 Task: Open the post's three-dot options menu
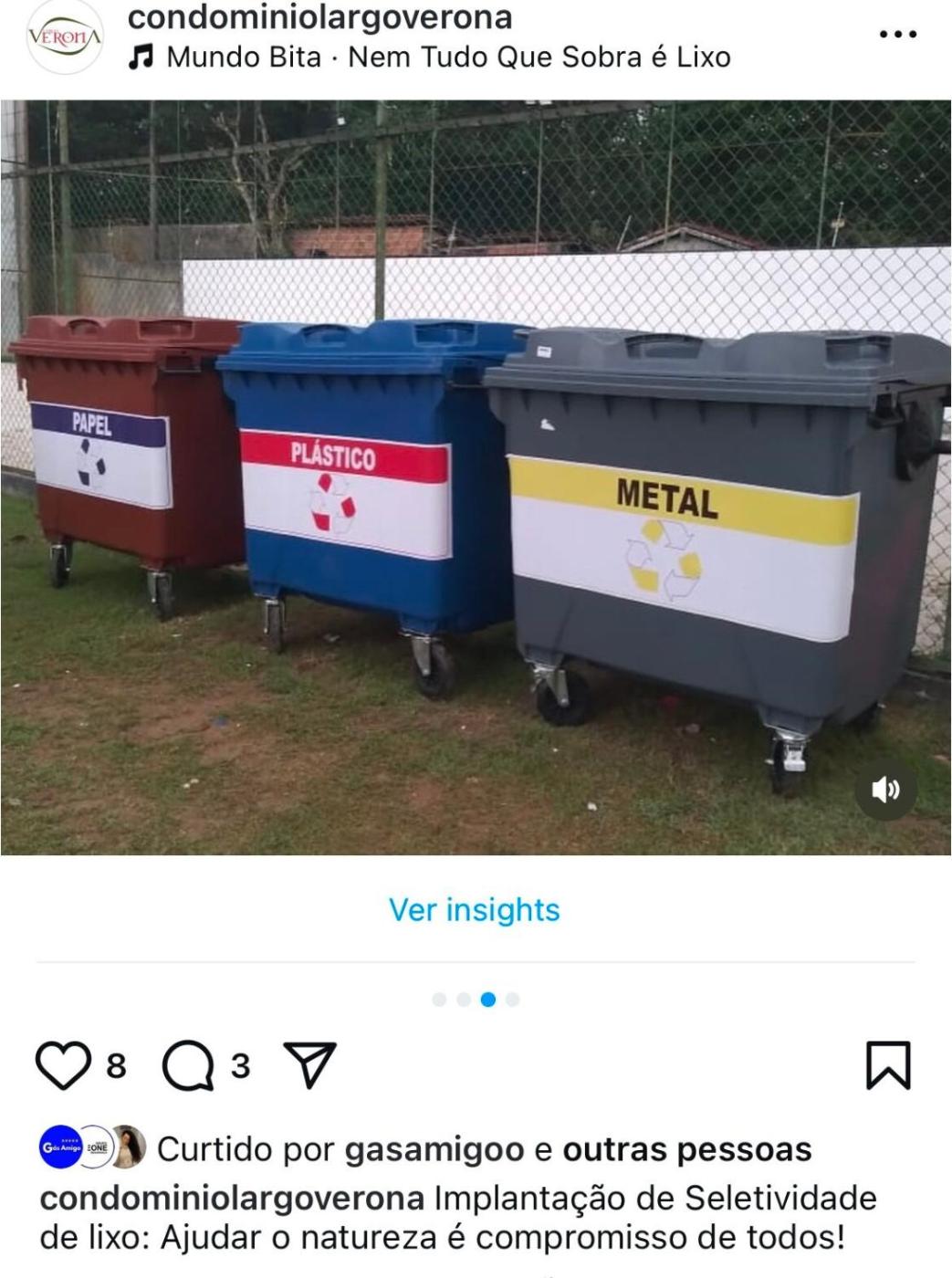897,35
